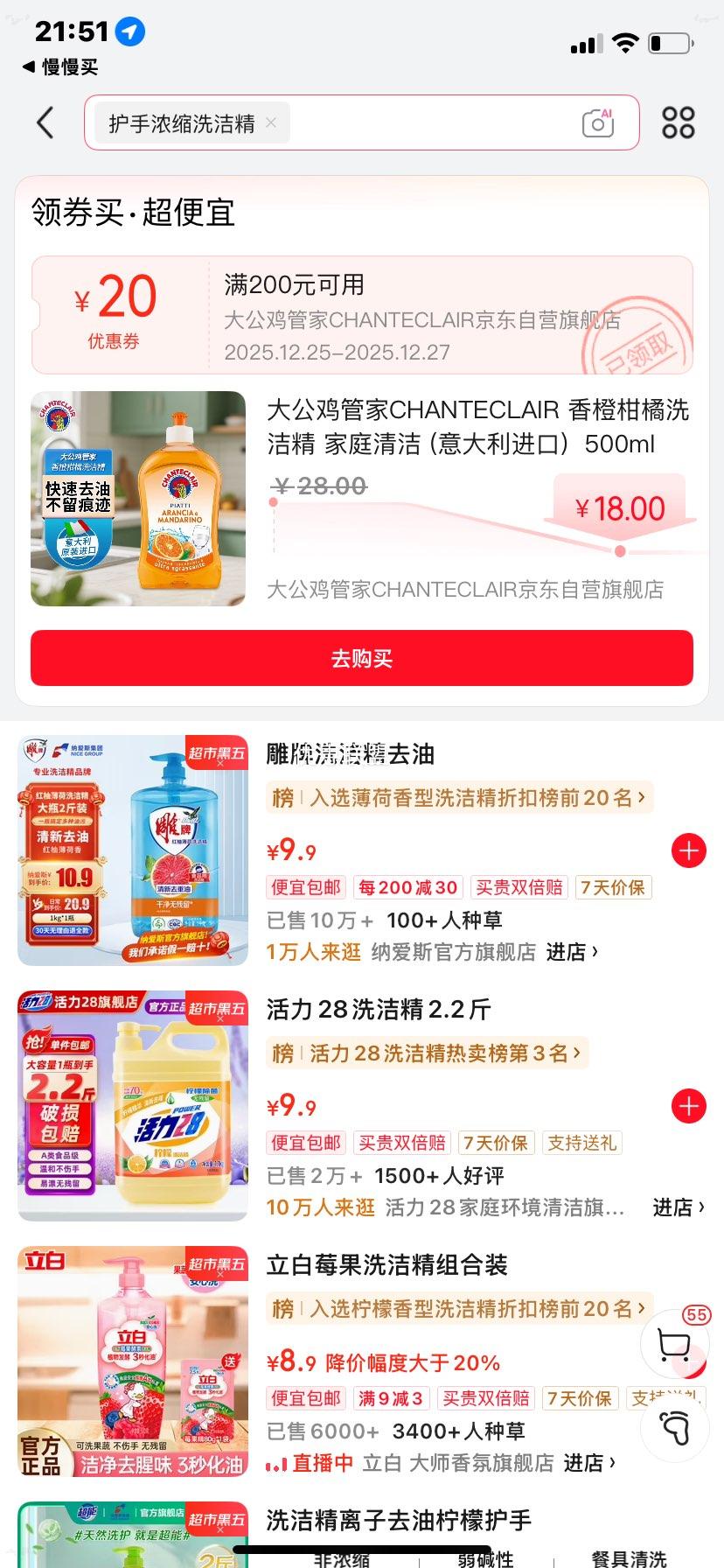Open the livestream assistant icon above cart

pos(674,1429)
